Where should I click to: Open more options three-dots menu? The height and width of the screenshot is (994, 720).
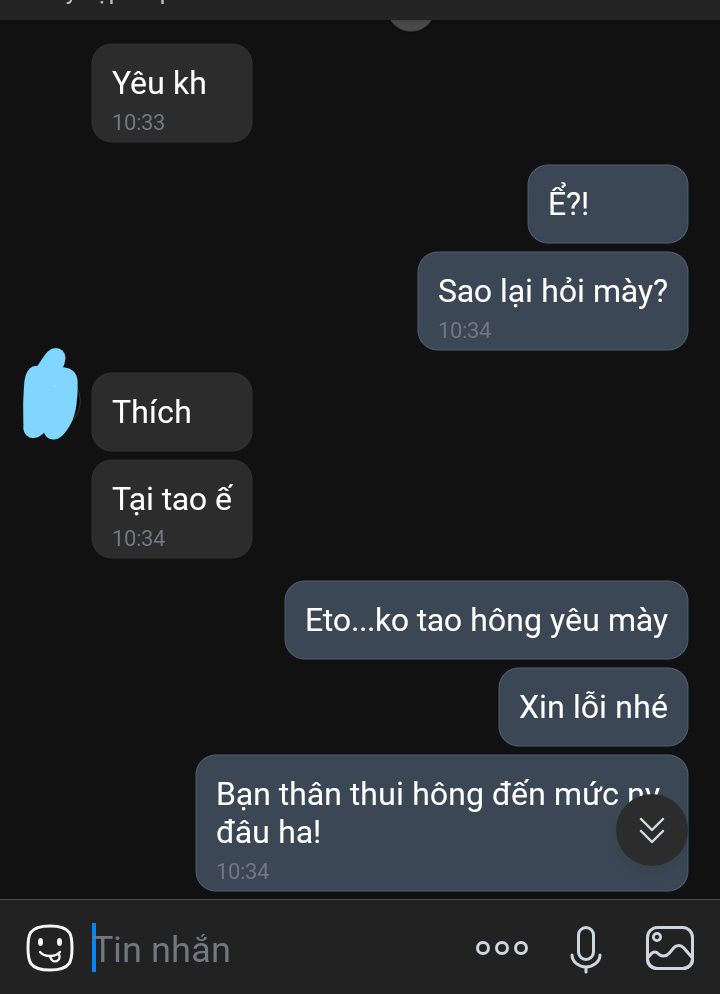click(x=501, y=948)
